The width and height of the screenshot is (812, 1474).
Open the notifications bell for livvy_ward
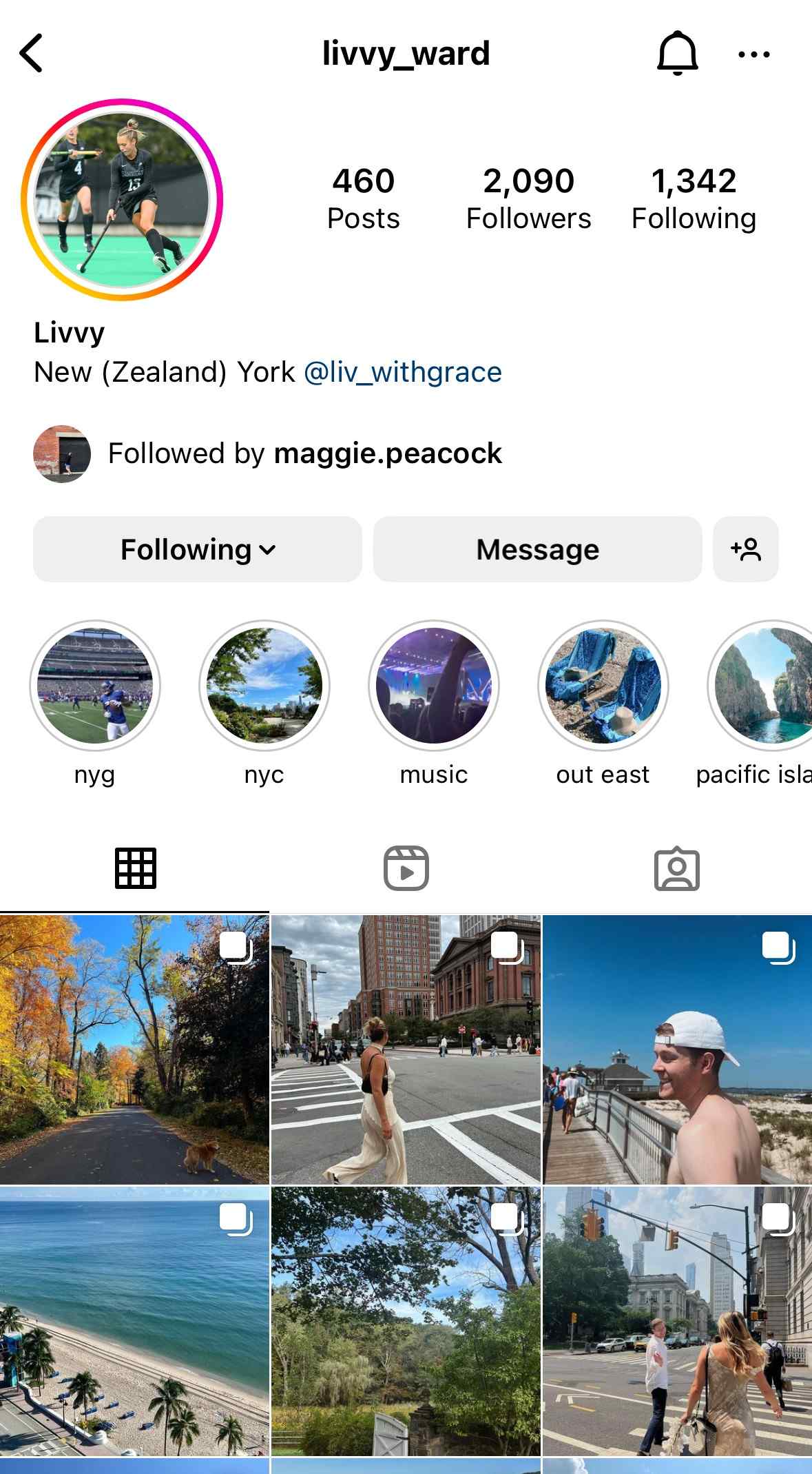click(x=677, y=53)
